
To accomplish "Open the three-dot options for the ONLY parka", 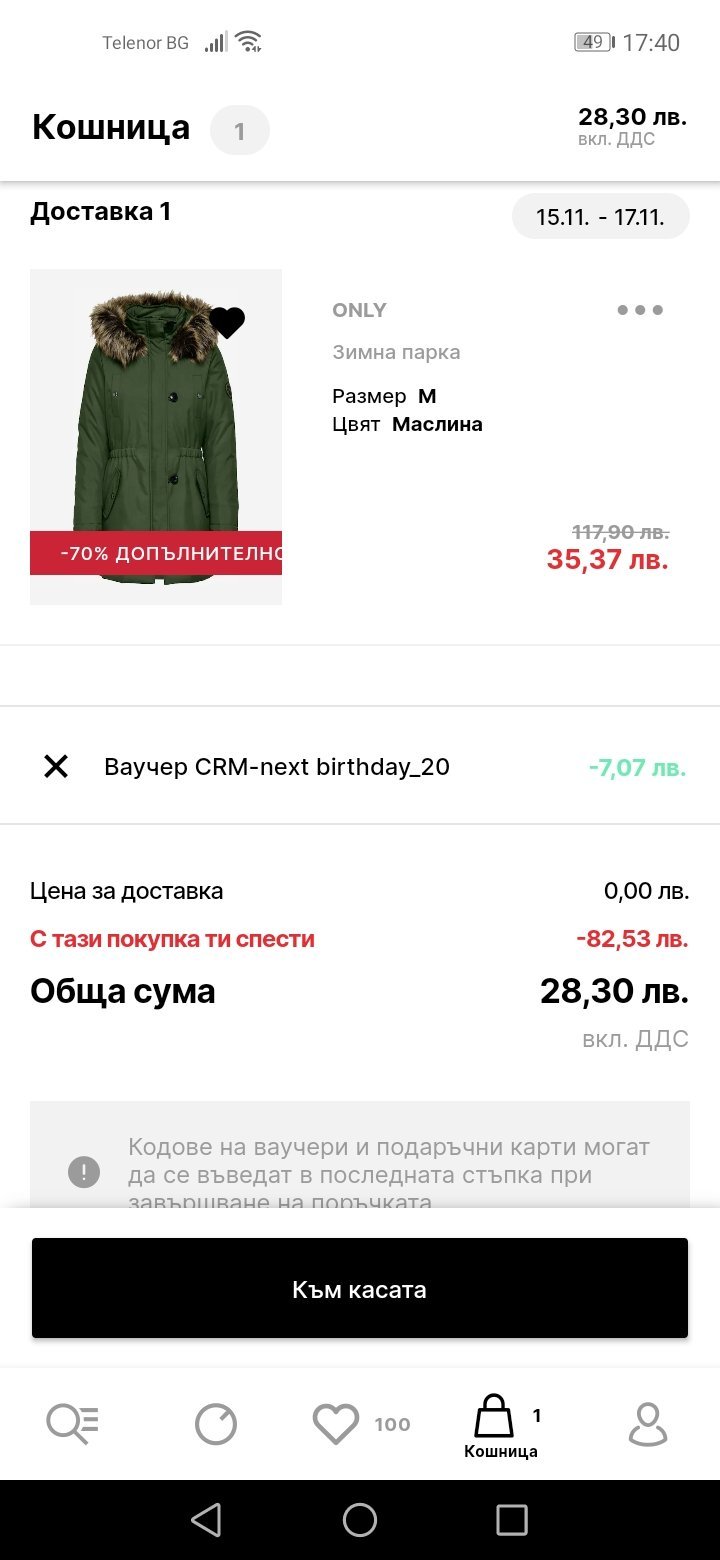I will 640,310.
